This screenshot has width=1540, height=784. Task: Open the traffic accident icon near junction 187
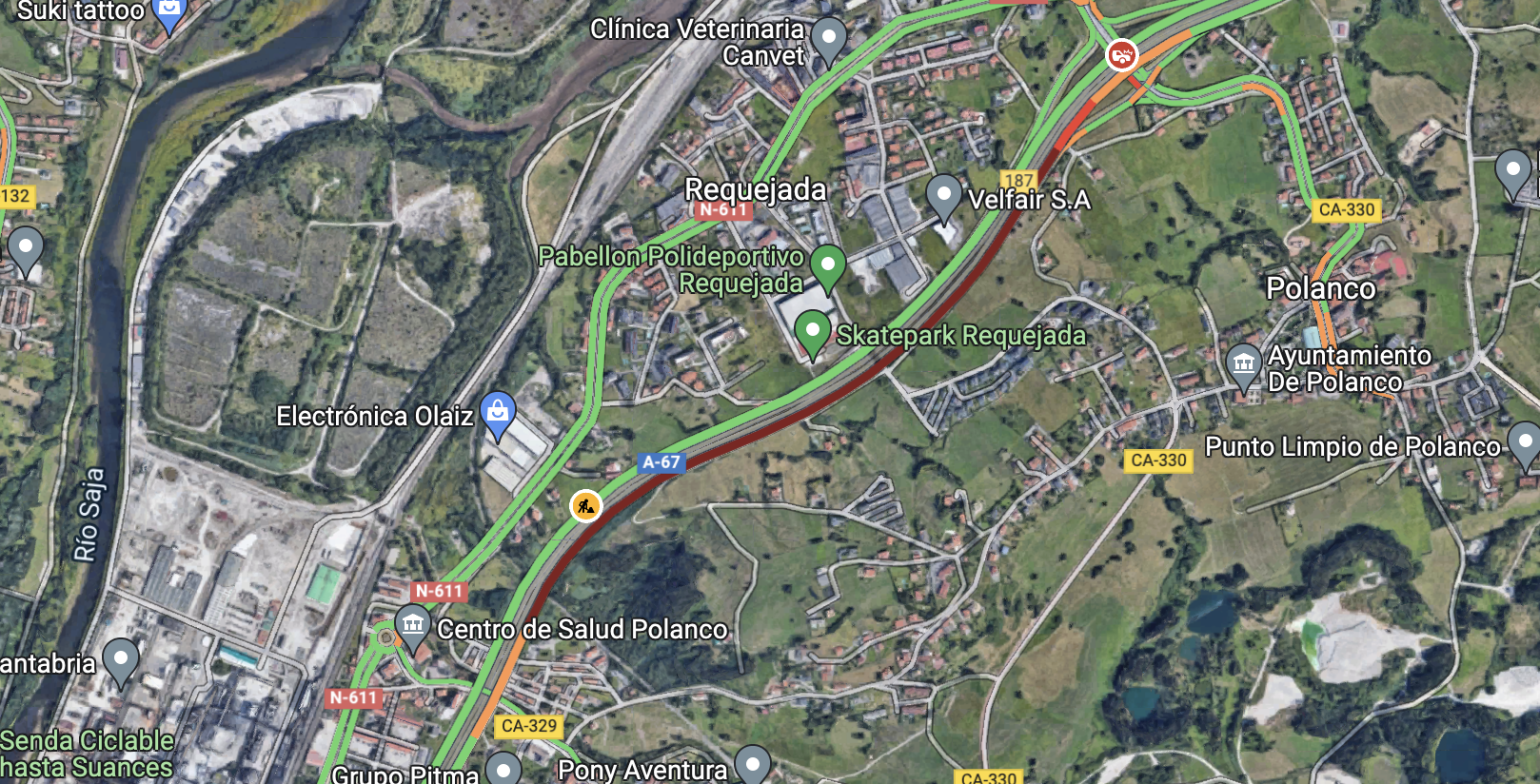tap(1122, 55)
